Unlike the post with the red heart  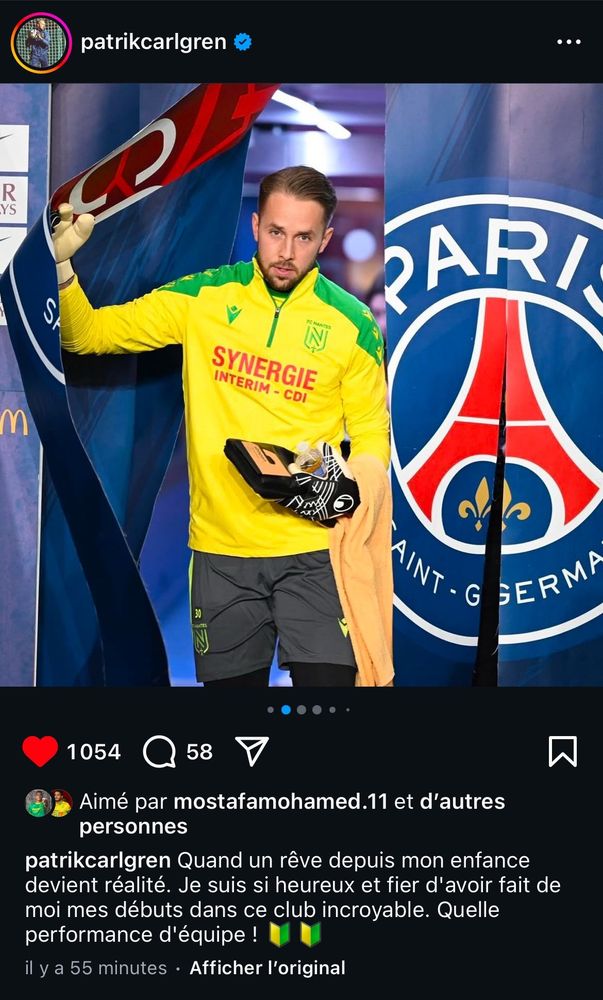(40, 751)
